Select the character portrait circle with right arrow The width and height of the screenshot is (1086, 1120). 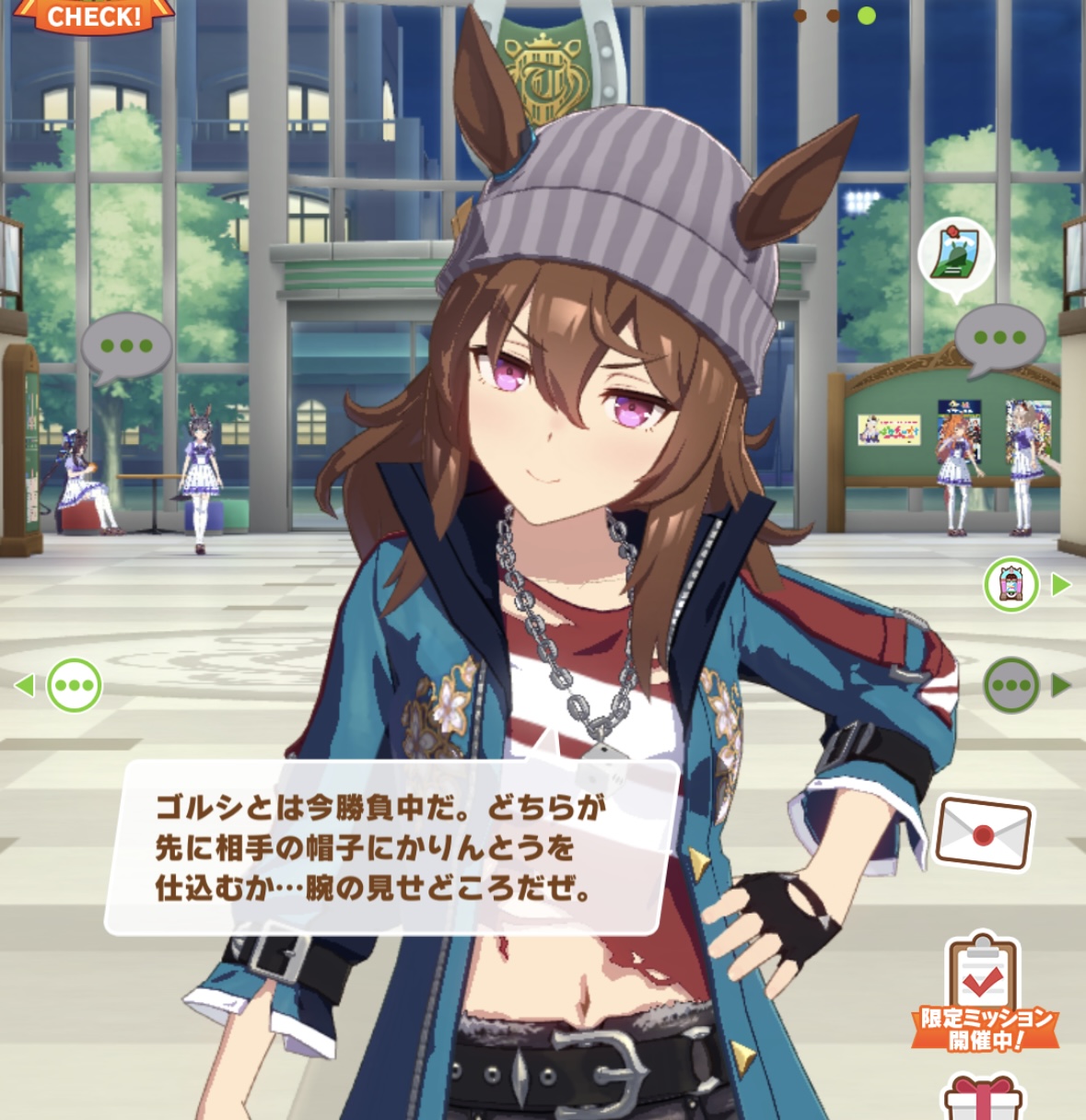pos(1011,584)
